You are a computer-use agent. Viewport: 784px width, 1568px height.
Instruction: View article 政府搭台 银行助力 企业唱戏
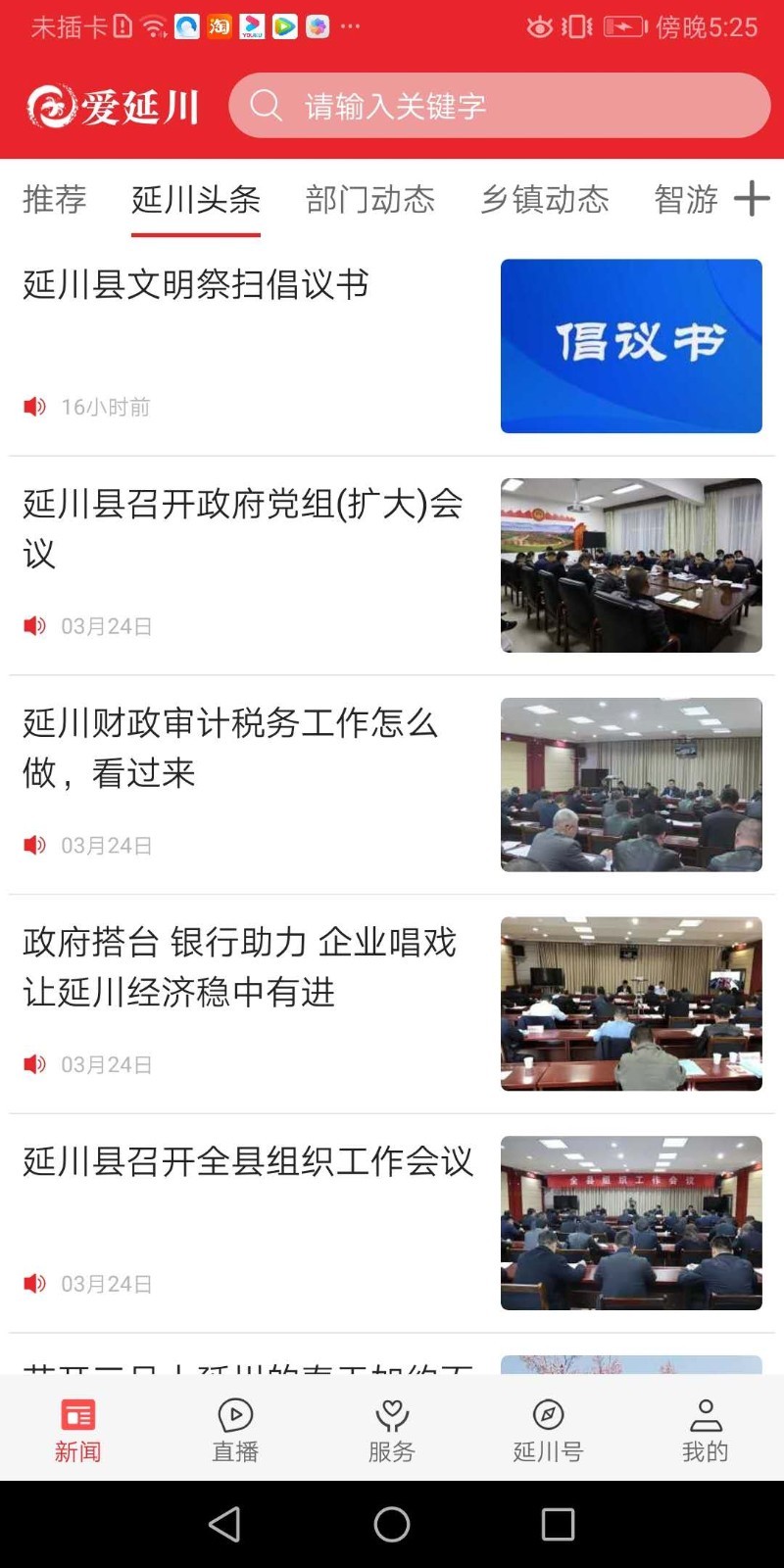pyautogui.click(x=240, y=966)
